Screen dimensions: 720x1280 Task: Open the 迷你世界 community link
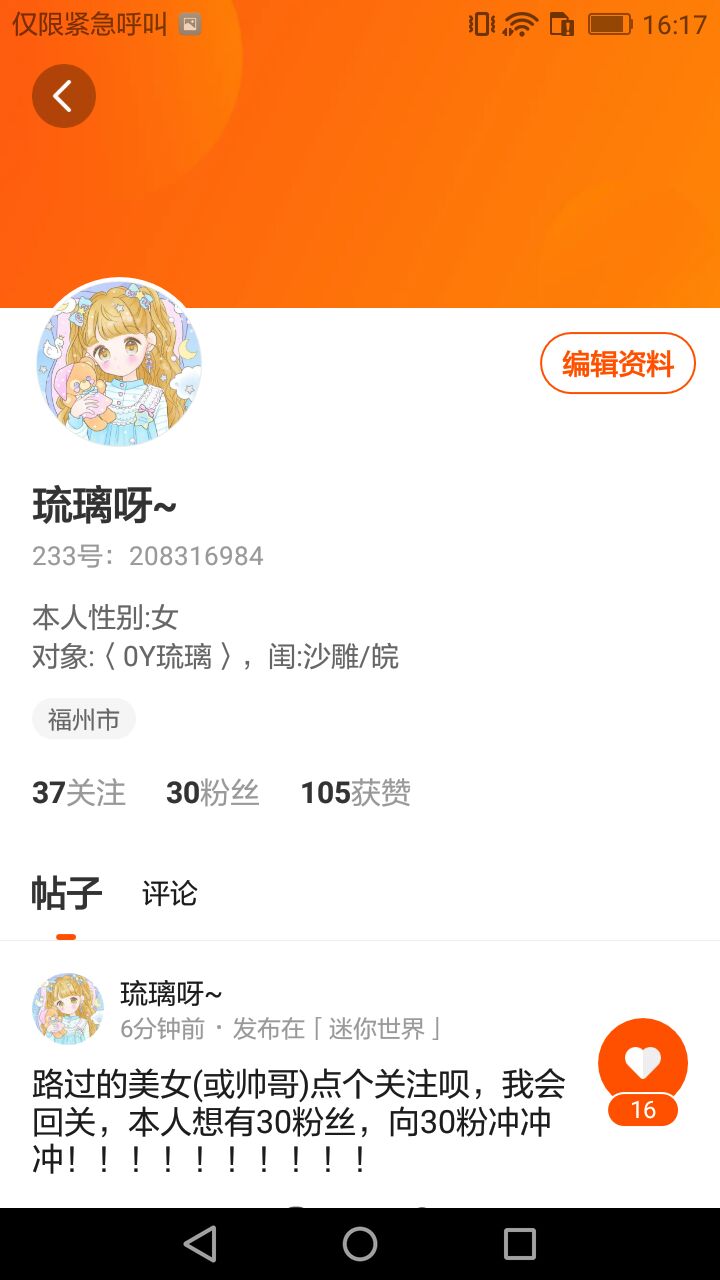pyautogui.click(x=376, y=1028)
